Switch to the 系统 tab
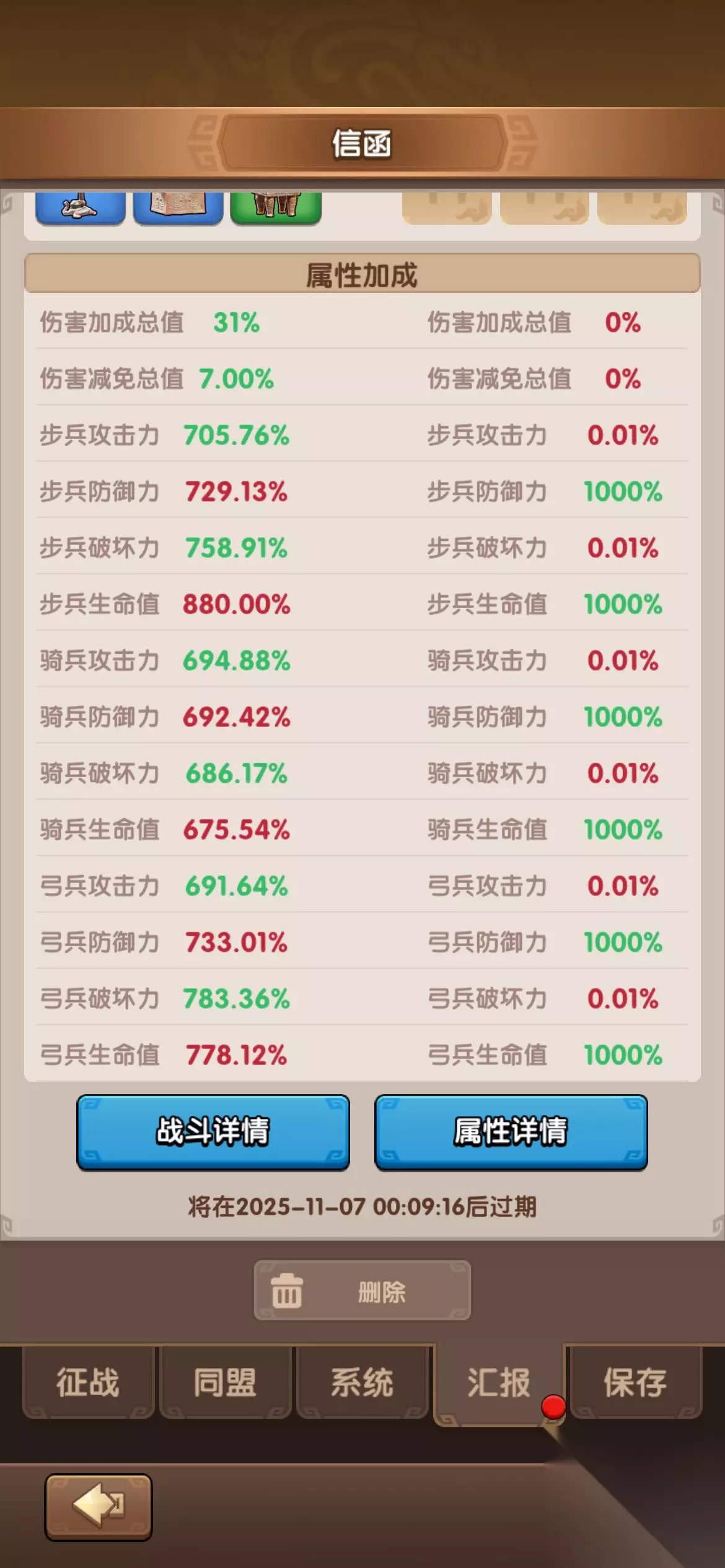Screen dimensions: 725x1568 362,1382
